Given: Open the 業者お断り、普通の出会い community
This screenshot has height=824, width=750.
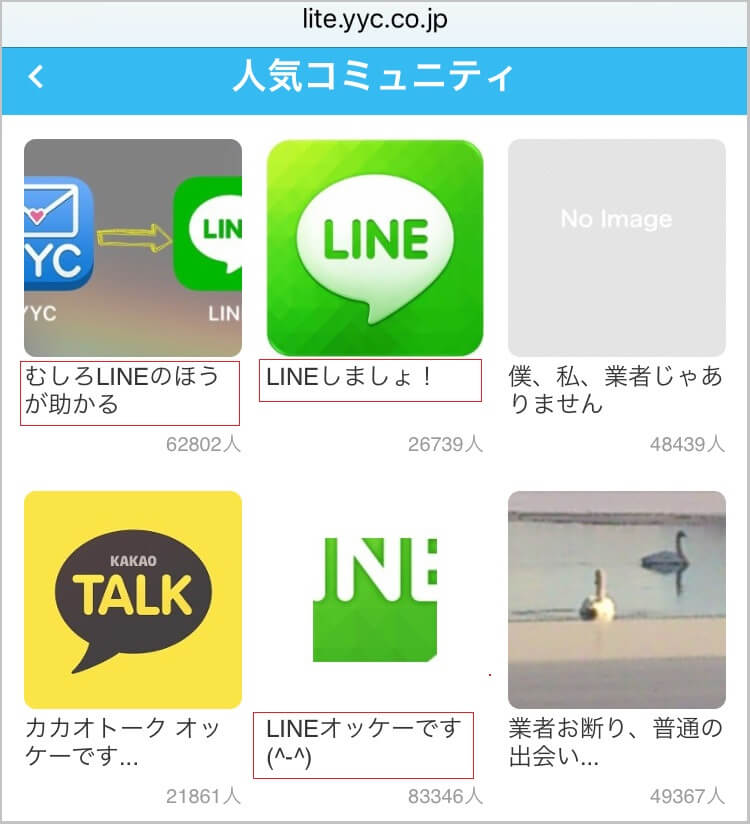Looking at the screenshot, I should [x=616, y=599].
